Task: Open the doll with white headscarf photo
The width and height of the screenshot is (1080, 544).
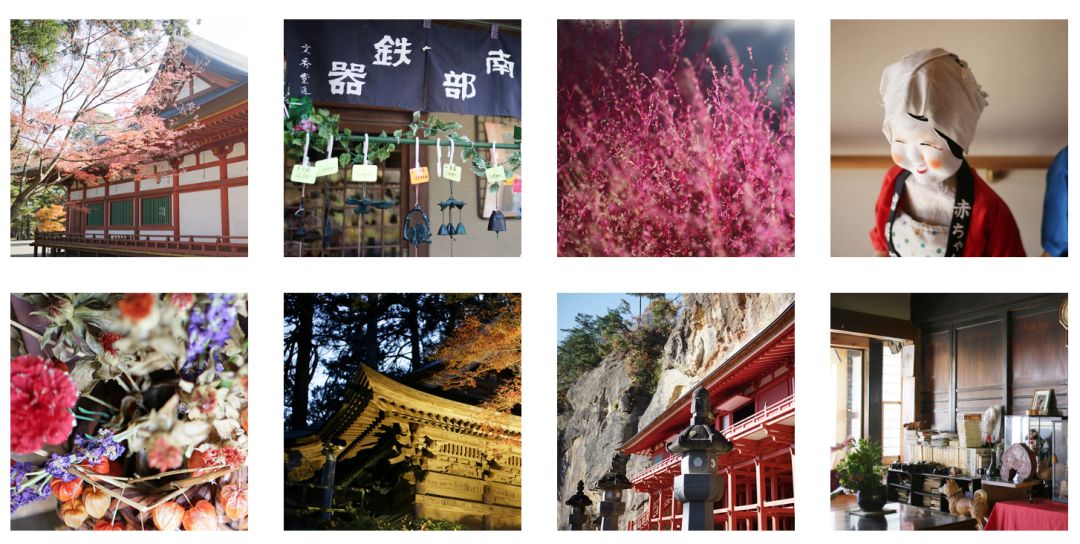Action: (949, 138)
